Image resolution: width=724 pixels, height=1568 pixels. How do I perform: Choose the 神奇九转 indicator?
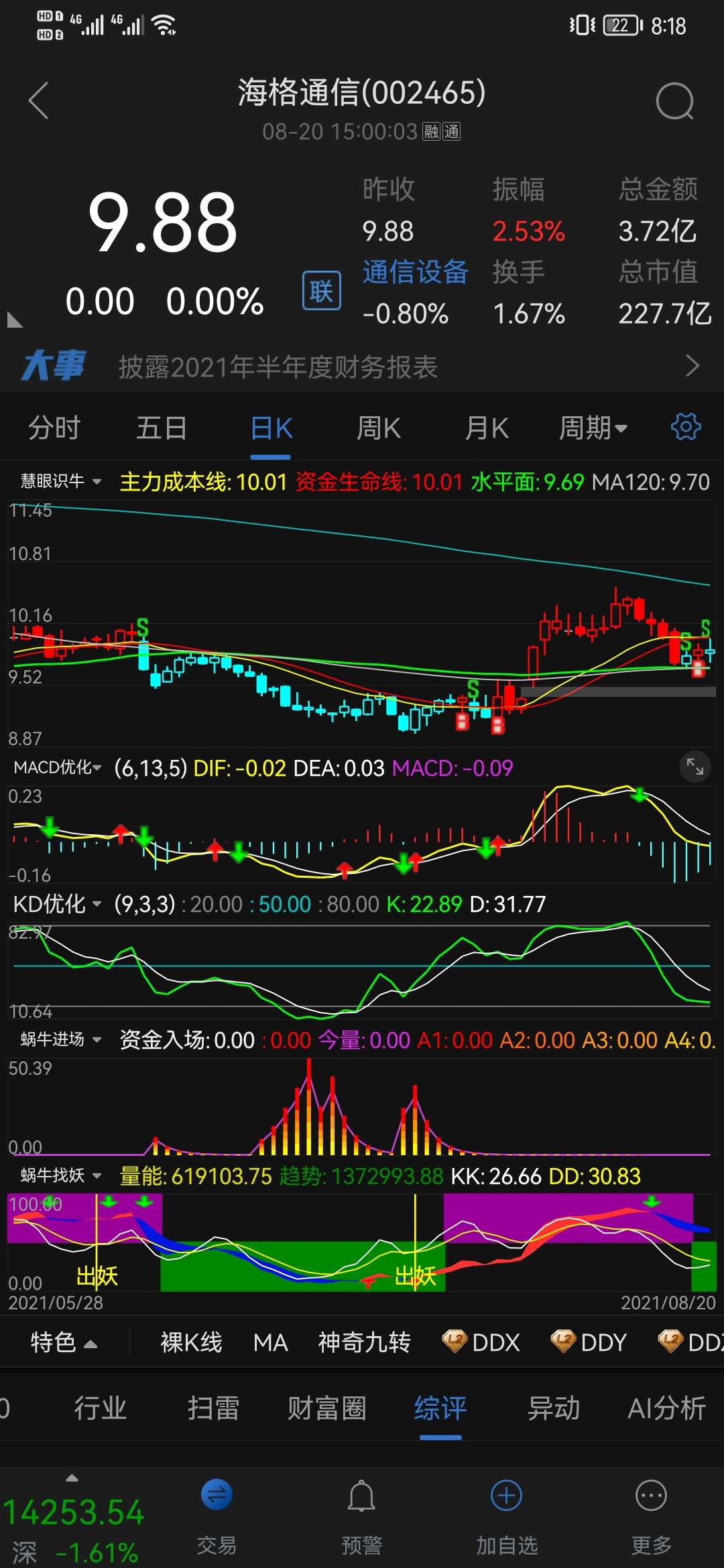[x=364, y=1342]
